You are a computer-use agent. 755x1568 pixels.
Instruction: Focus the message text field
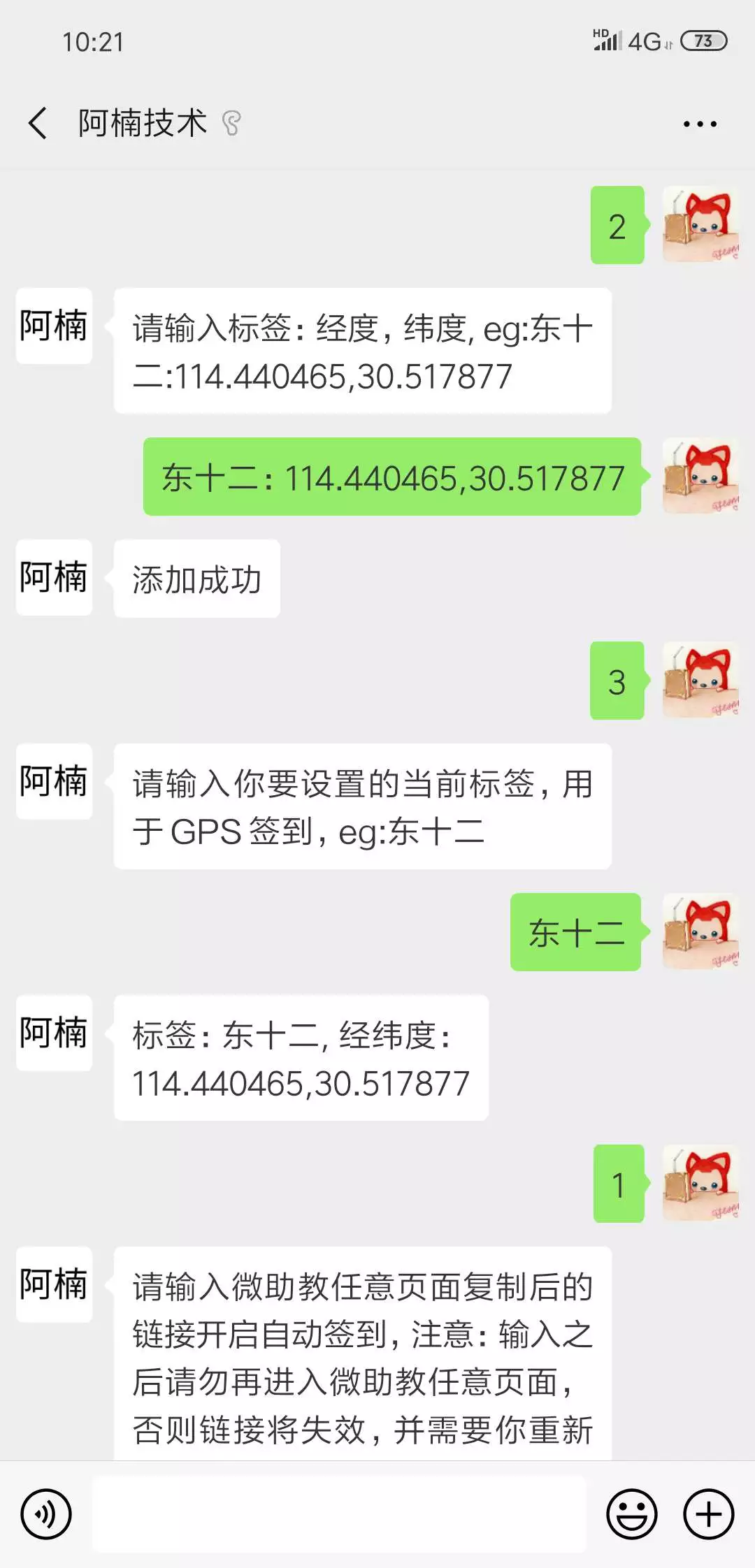pyautogui.click(x=339, y=1514)
